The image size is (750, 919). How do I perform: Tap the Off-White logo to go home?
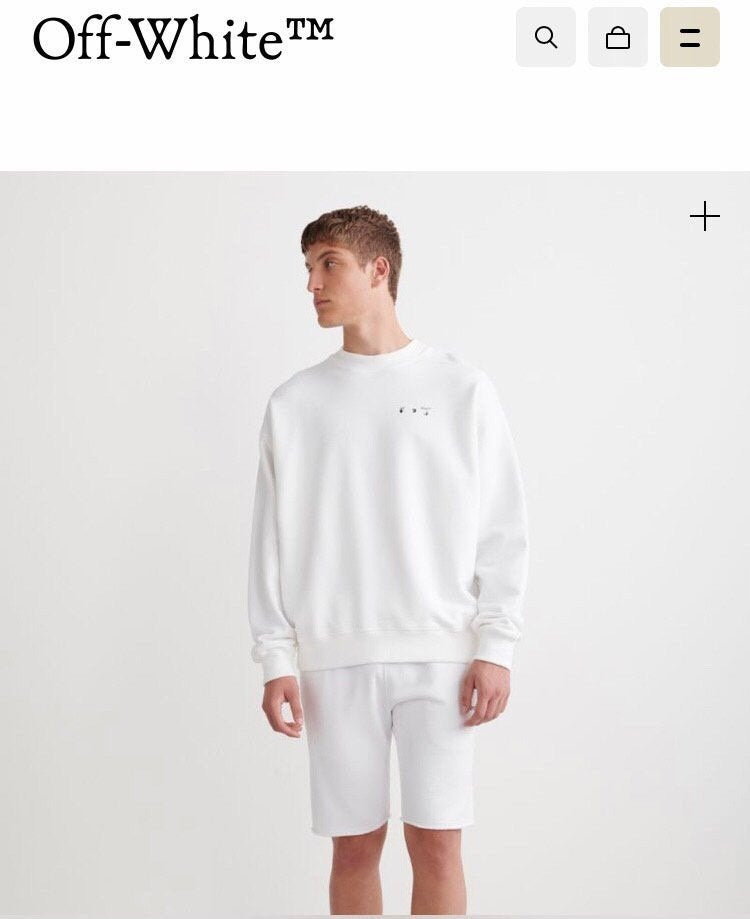coord(183,38)
